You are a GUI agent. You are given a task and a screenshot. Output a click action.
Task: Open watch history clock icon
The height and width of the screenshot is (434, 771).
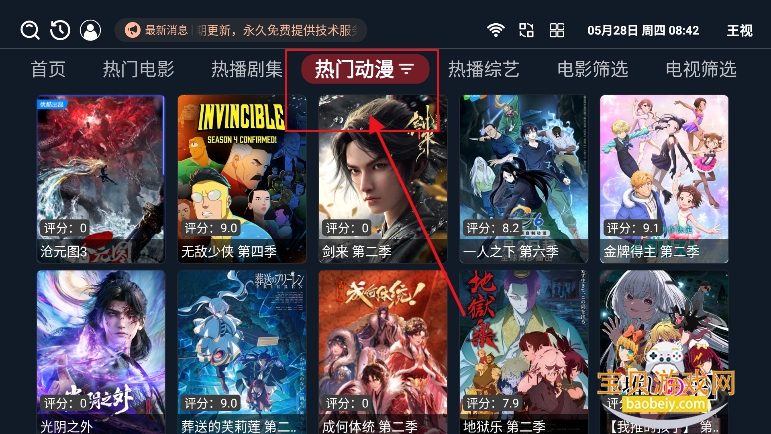(x=60, y=30)
